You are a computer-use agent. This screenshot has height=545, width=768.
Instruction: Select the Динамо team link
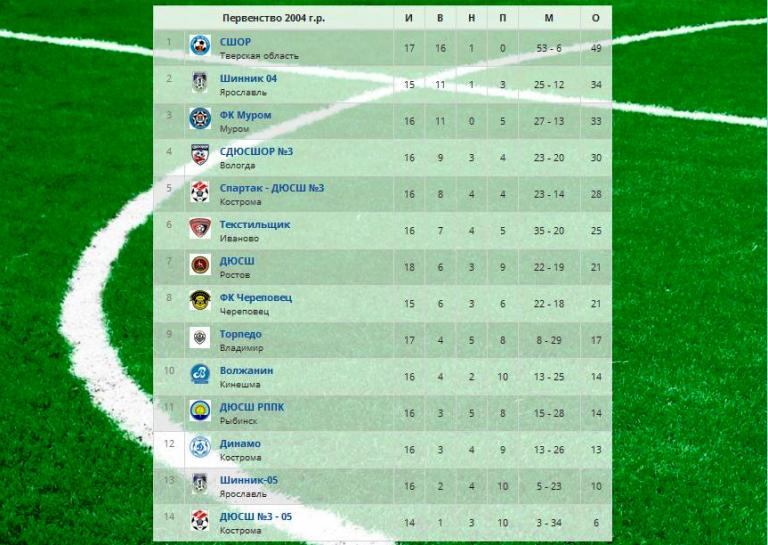(x=240, y=444)
